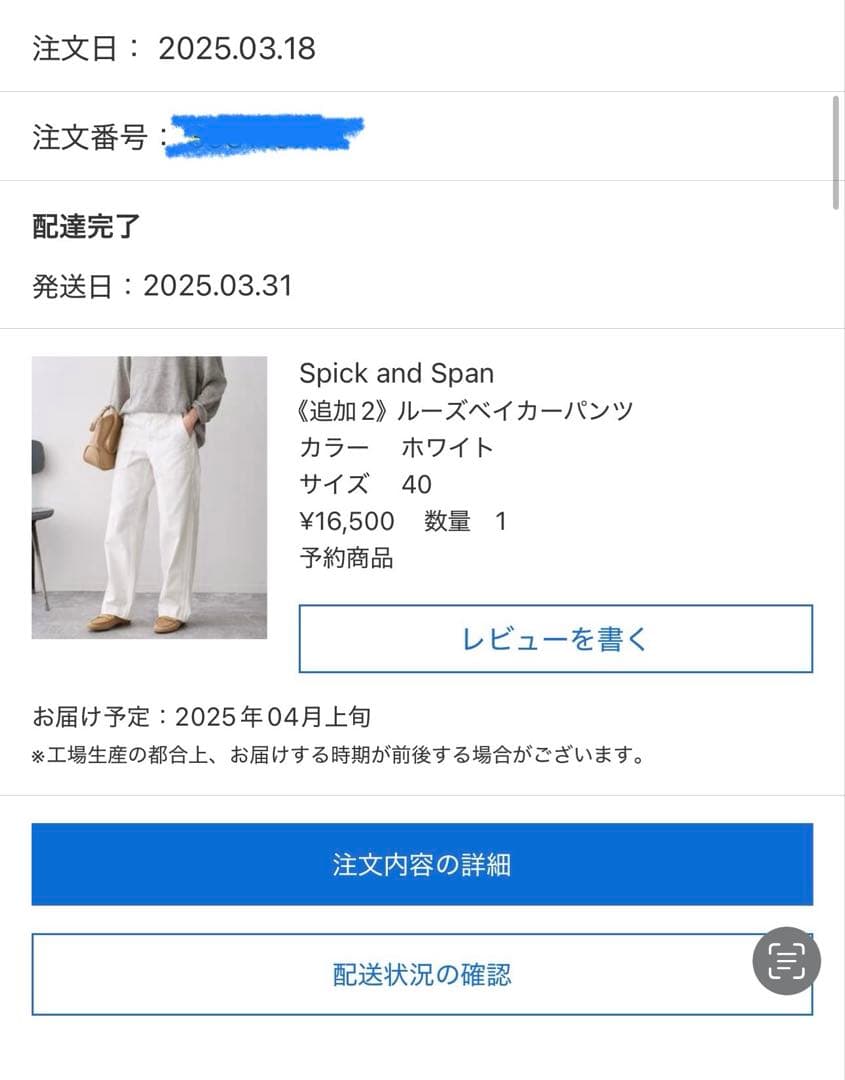The image size is (845, 1080).
Task: Select the 数量 quantity value 1
Action: [x=499, y=521]
